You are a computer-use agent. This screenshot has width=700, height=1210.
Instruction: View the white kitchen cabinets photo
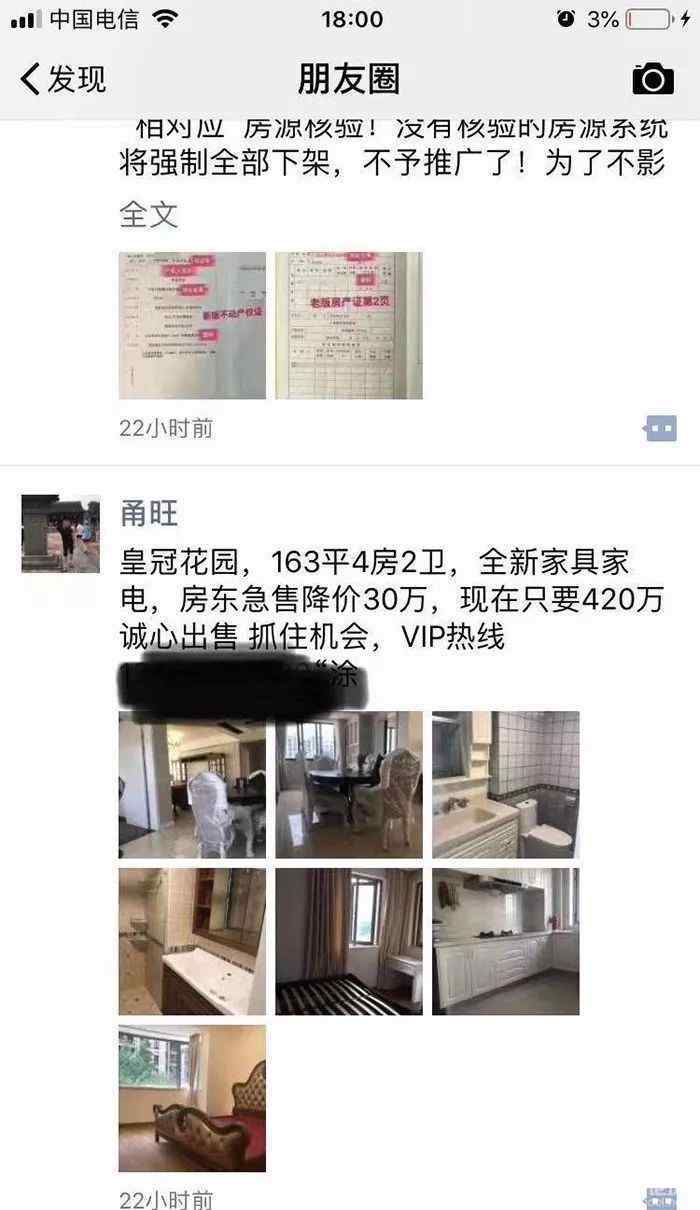click(x=506, y=941)
